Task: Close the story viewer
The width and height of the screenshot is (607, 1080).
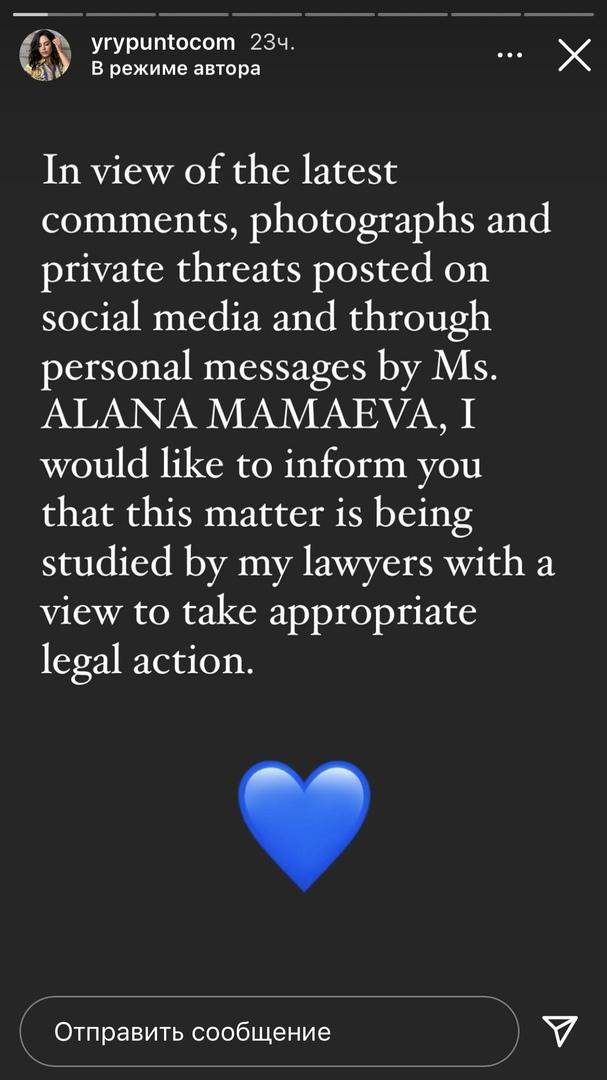Action: point(574,56)
